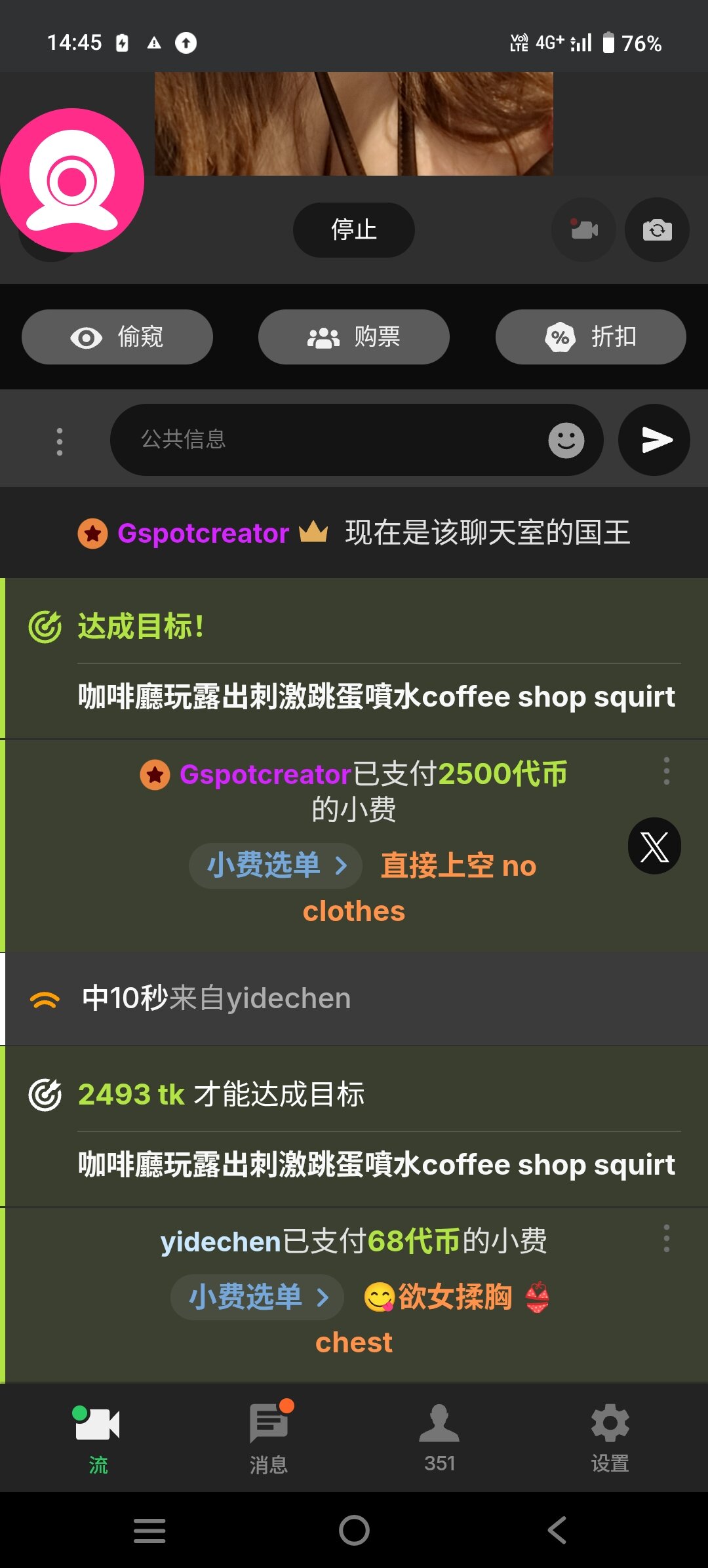
Task: Flip the camera with the switch icon
Action: click(x=657, y=230)
